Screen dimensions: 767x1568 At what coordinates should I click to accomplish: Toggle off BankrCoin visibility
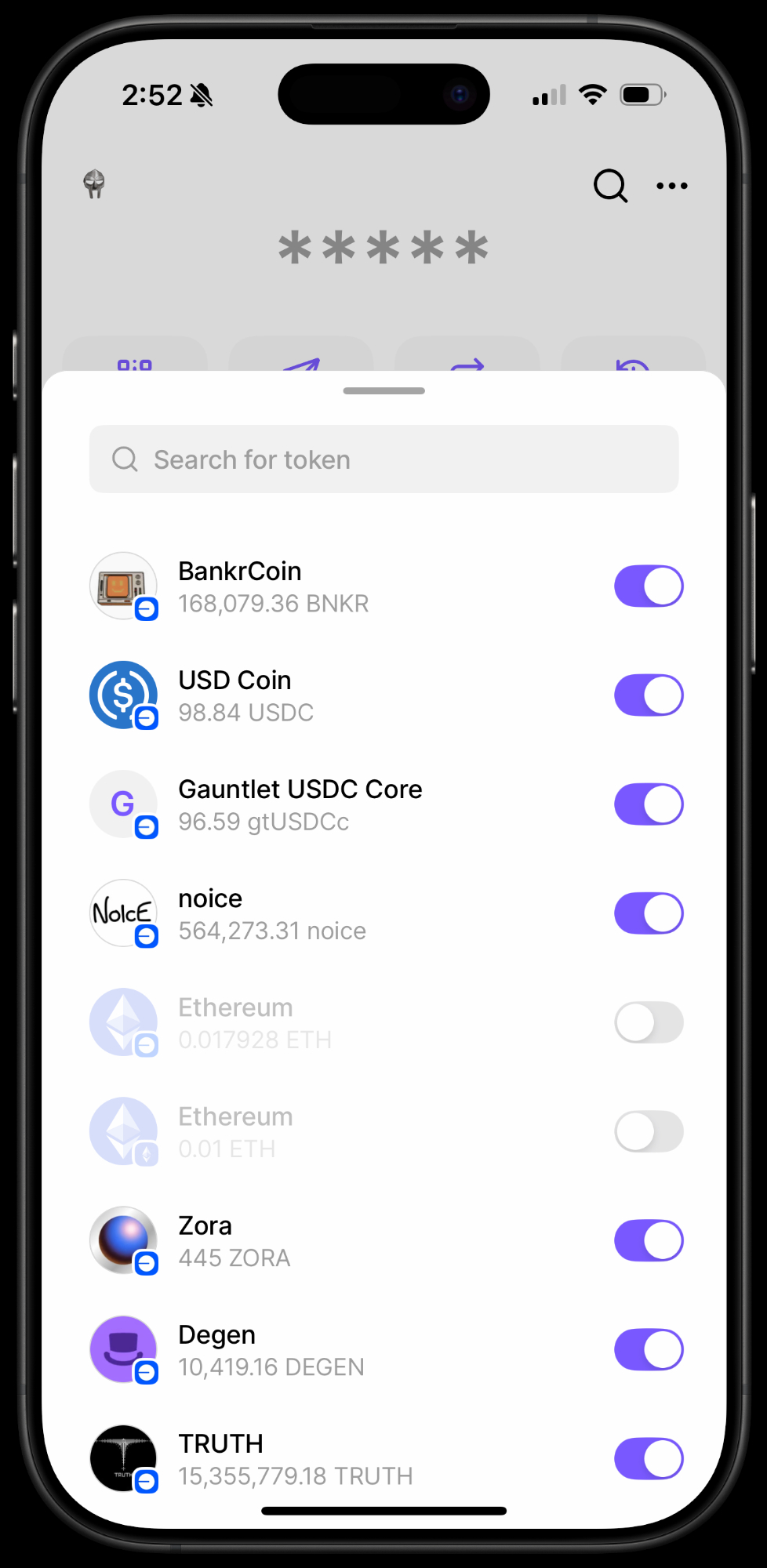pyautogui.click(x=648, y=586)
